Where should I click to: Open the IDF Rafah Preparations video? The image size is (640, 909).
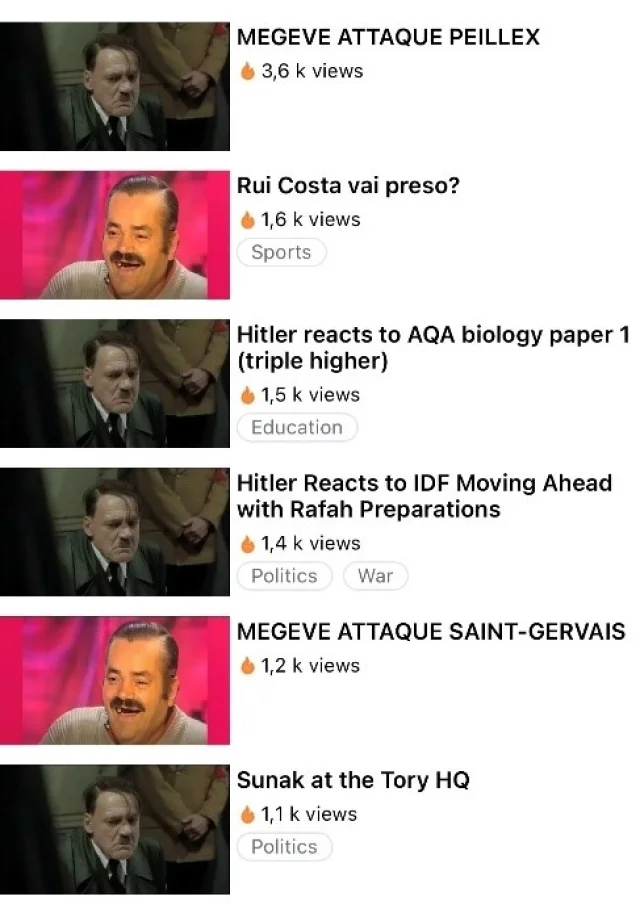(423, 496)
